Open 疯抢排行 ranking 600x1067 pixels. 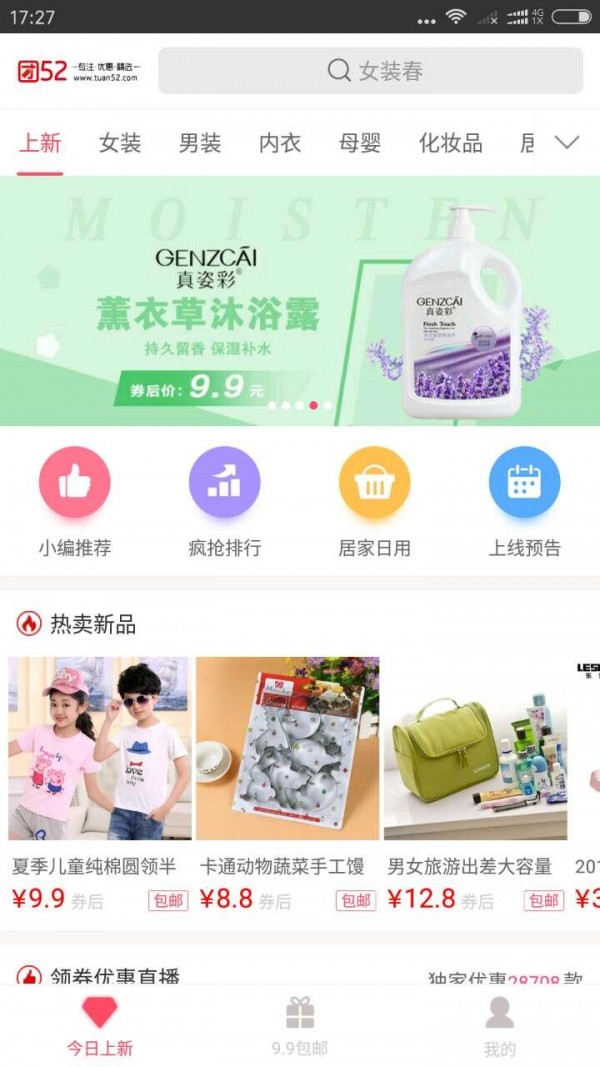tap(225, 500)
